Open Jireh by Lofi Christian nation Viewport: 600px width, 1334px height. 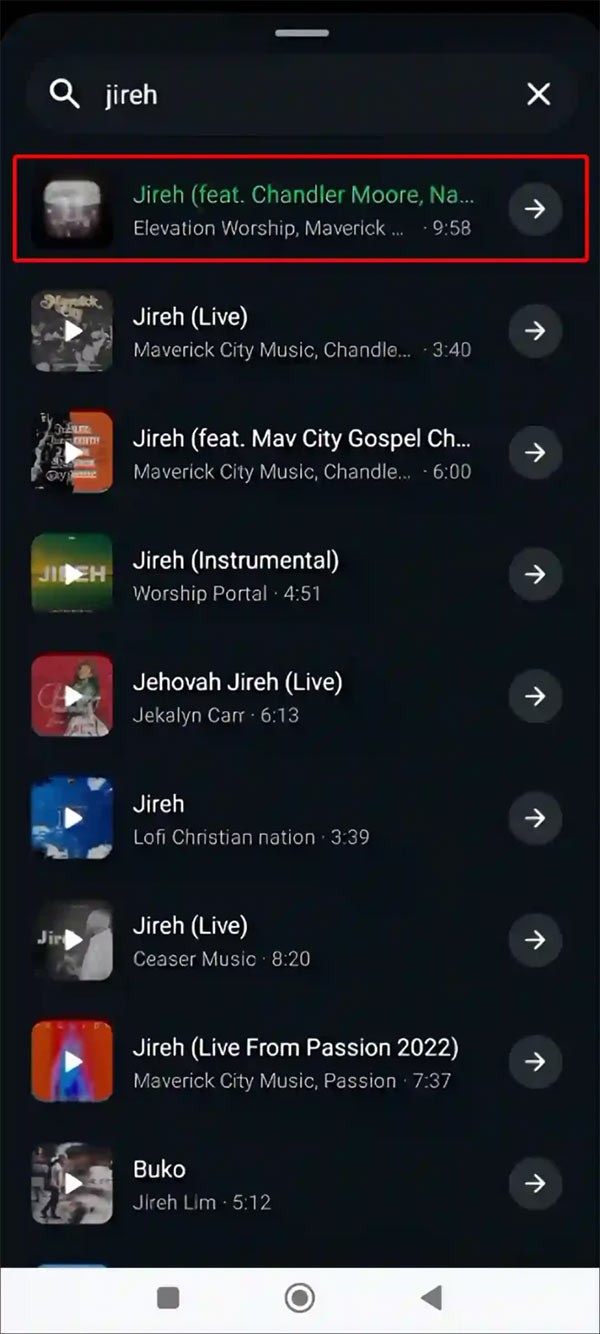point(535,819)
